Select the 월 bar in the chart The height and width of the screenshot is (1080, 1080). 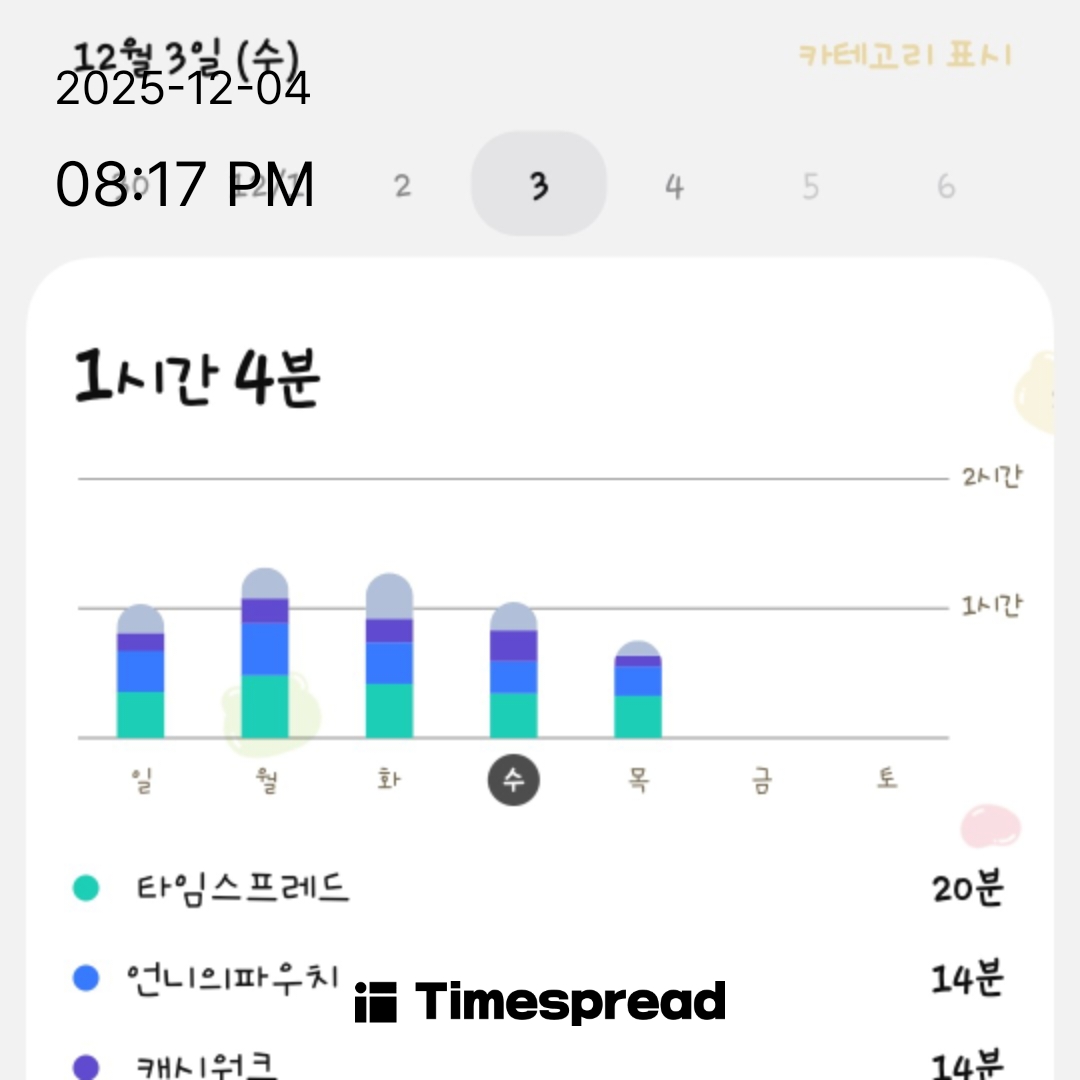(x=265, y=655)
